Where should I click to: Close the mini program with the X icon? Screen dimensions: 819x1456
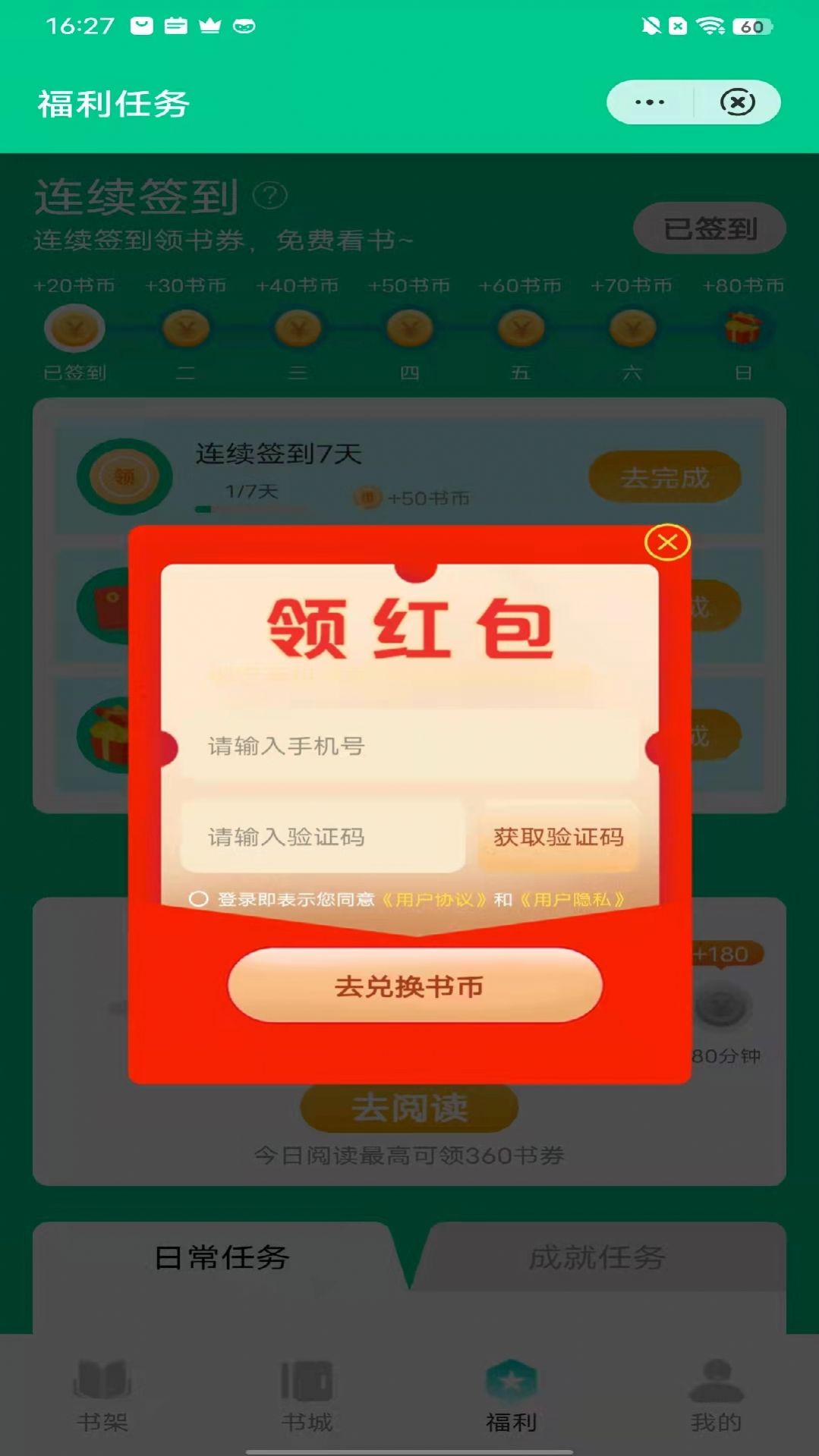click(737, 102)
